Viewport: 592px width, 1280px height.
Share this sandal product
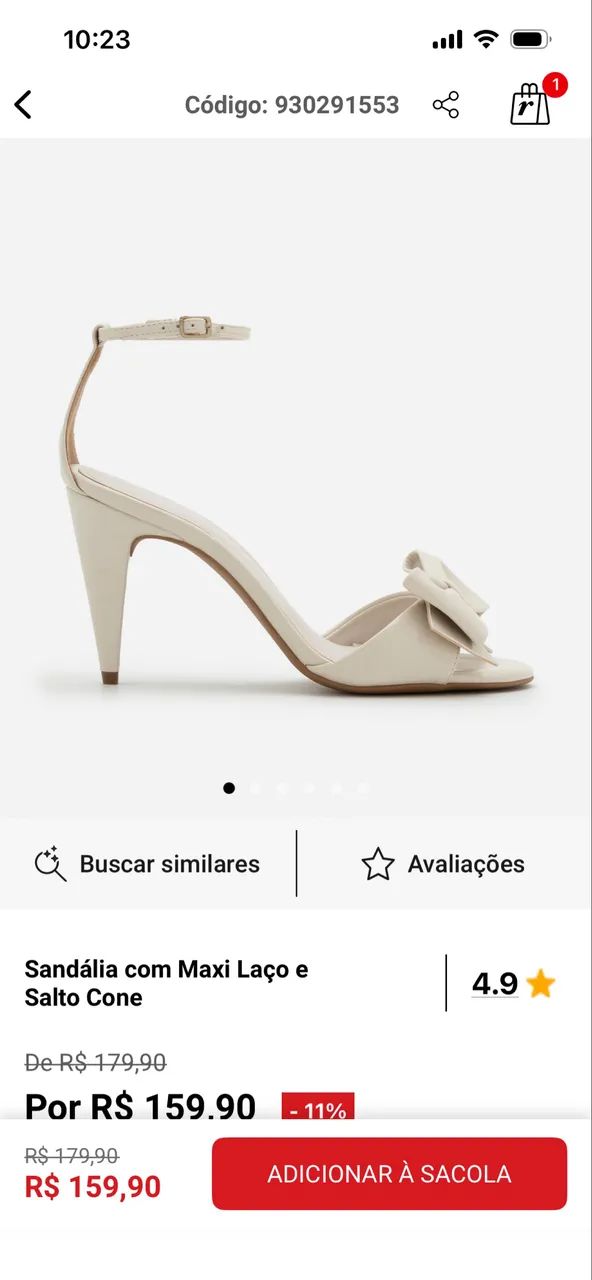click(x=446, y=105)
